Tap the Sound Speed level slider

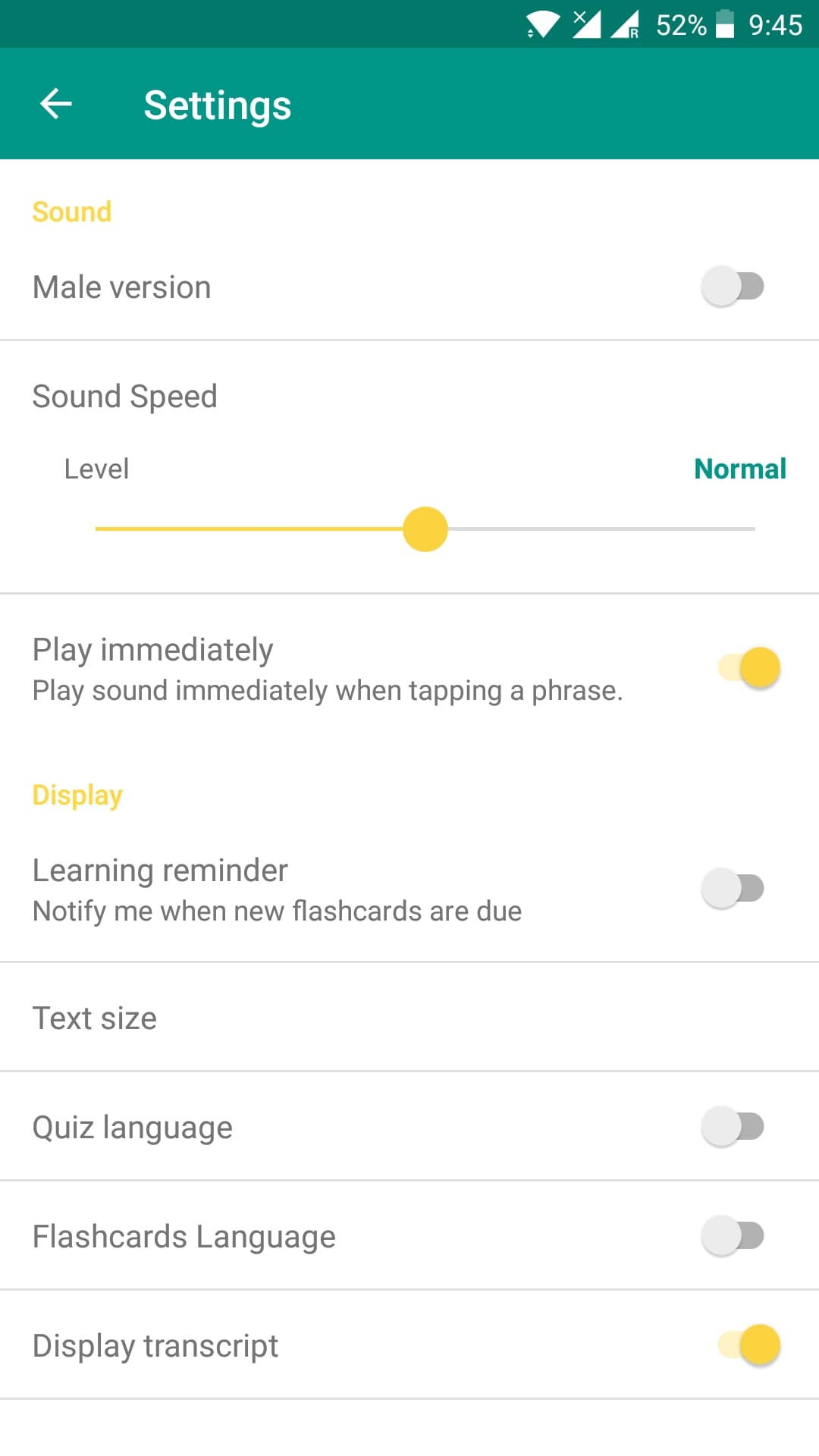pos(425,529)
